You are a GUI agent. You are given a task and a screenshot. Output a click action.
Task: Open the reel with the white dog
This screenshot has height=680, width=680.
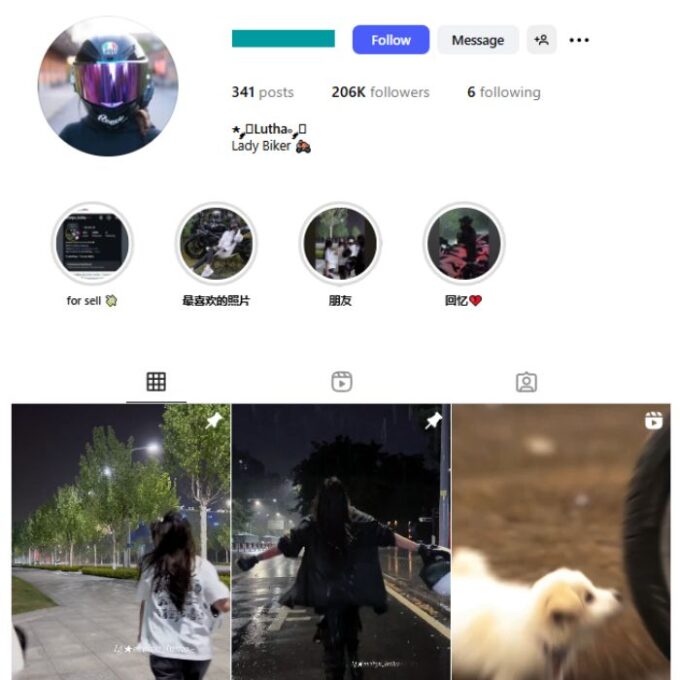(x=561, y=542)
